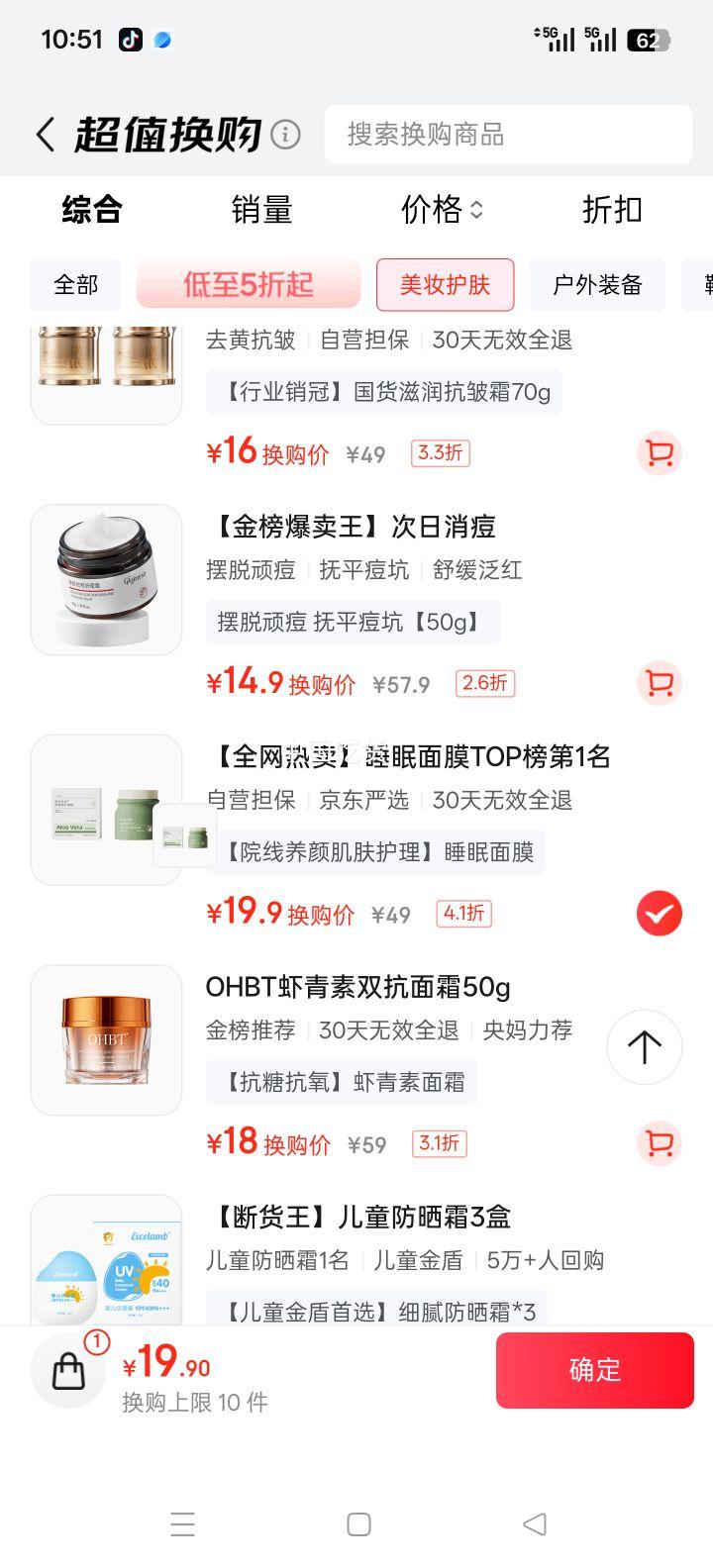
Task: Deselect the 睡眠面膜 checked item
Action: point(659,913)
